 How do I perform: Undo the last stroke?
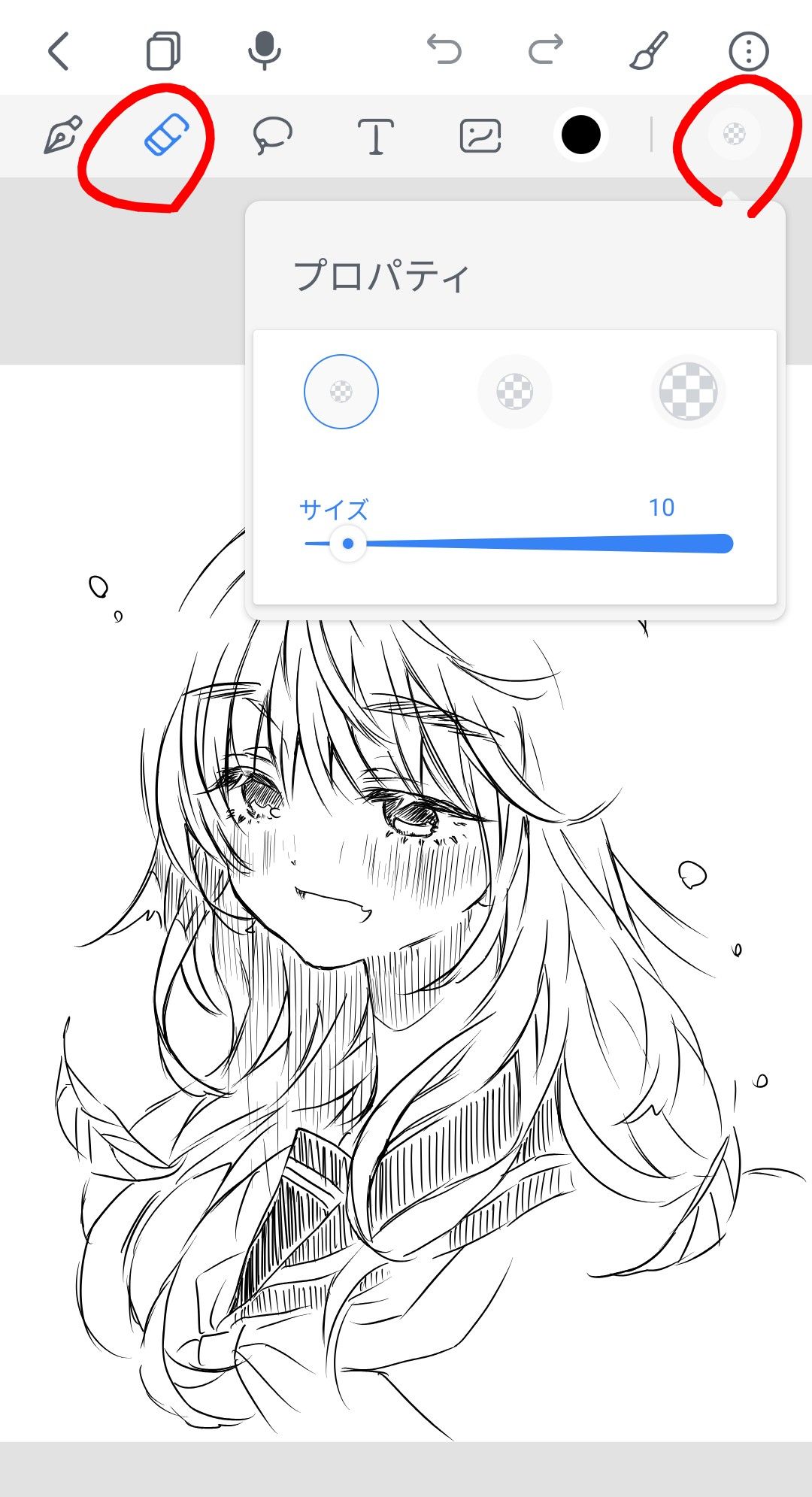click(444, 50)
